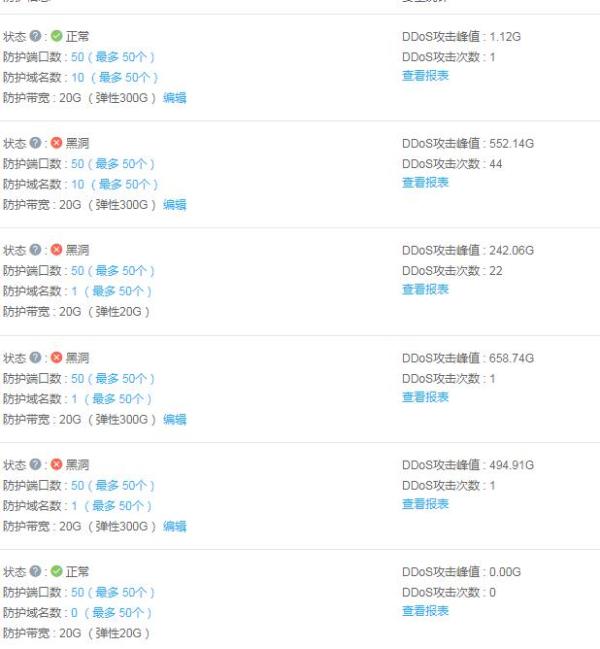Open the 状态 help icon in the 1.12G row
Image resolution: width=600 pixels, height=649 pixels.
click(x=36, y=36)
